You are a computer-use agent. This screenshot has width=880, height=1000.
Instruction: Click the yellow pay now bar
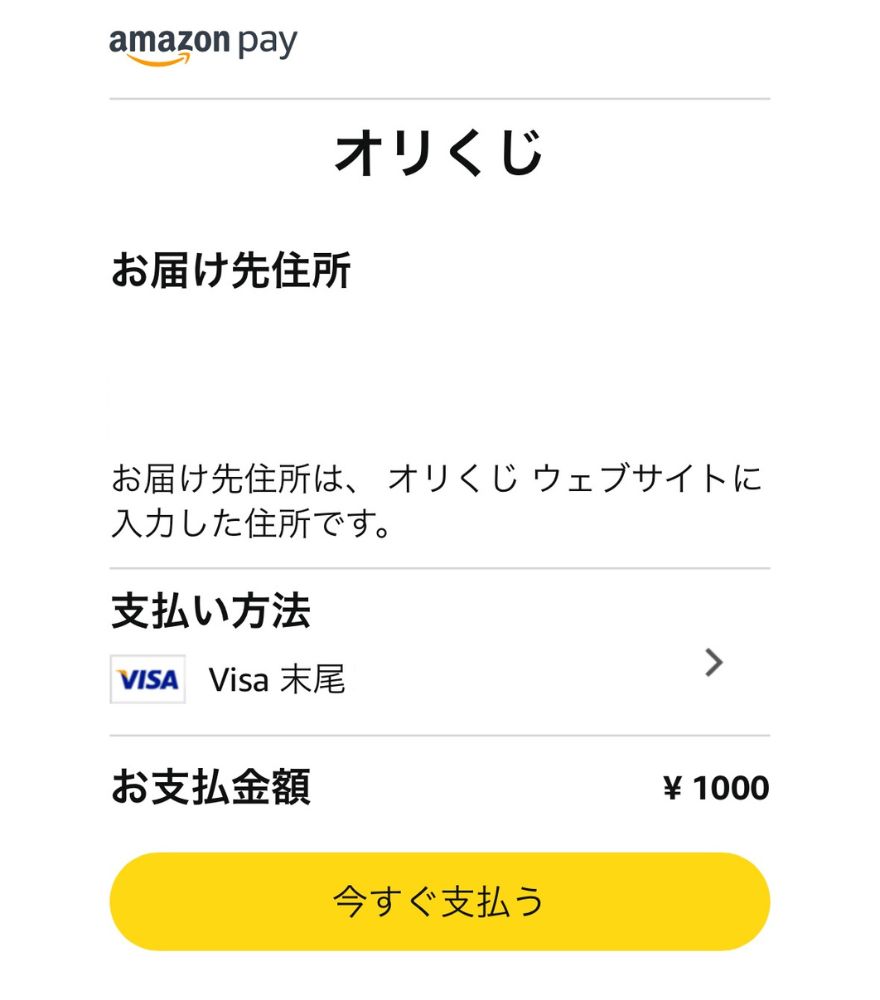coord(440,901)
